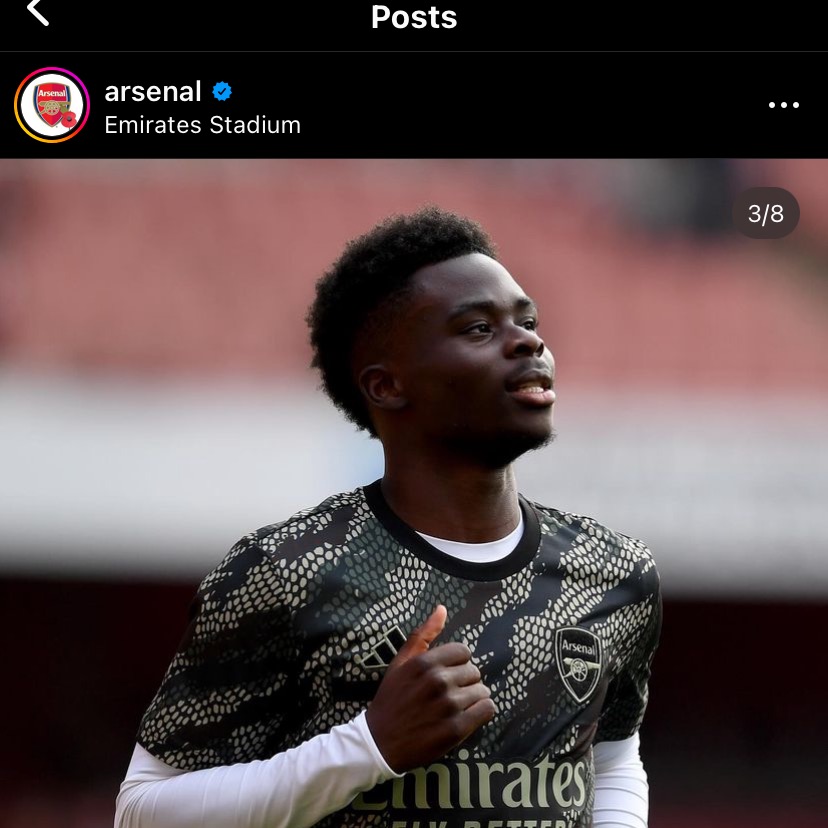Go back from the Posts screen
828x828 pixels.
click(38, 14)
